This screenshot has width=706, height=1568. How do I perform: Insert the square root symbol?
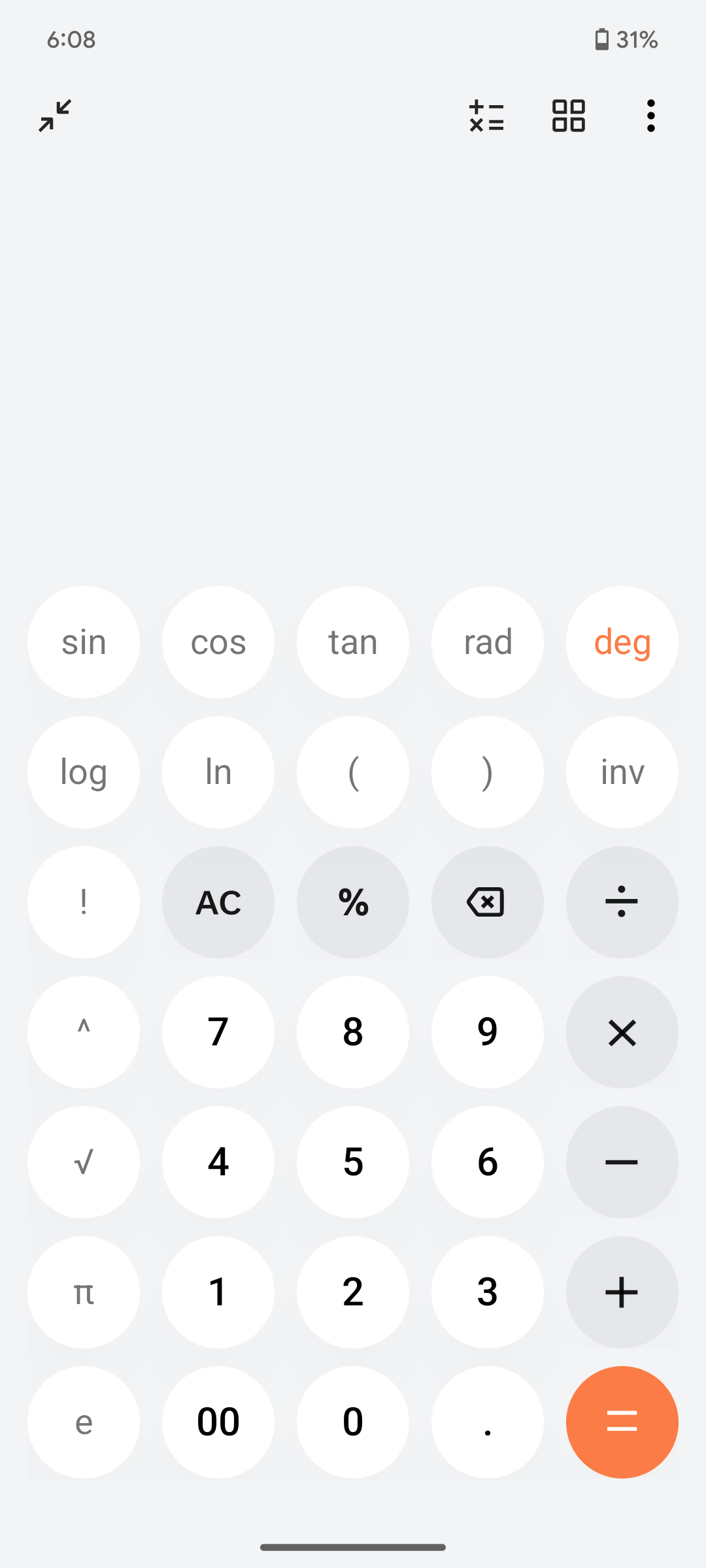point(84,1162)
